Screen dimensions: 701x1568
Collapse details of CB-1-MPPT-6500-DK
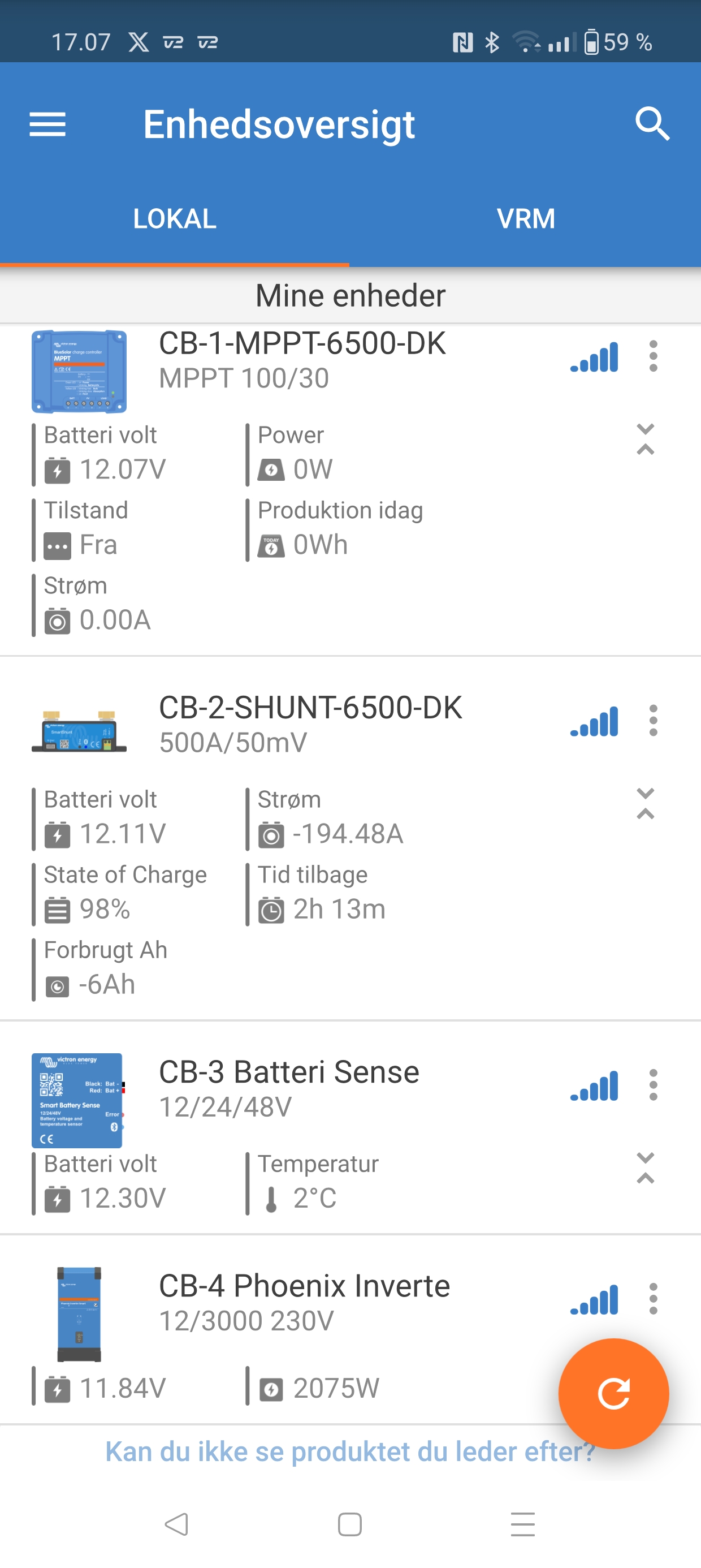click(x=645, y=440)
